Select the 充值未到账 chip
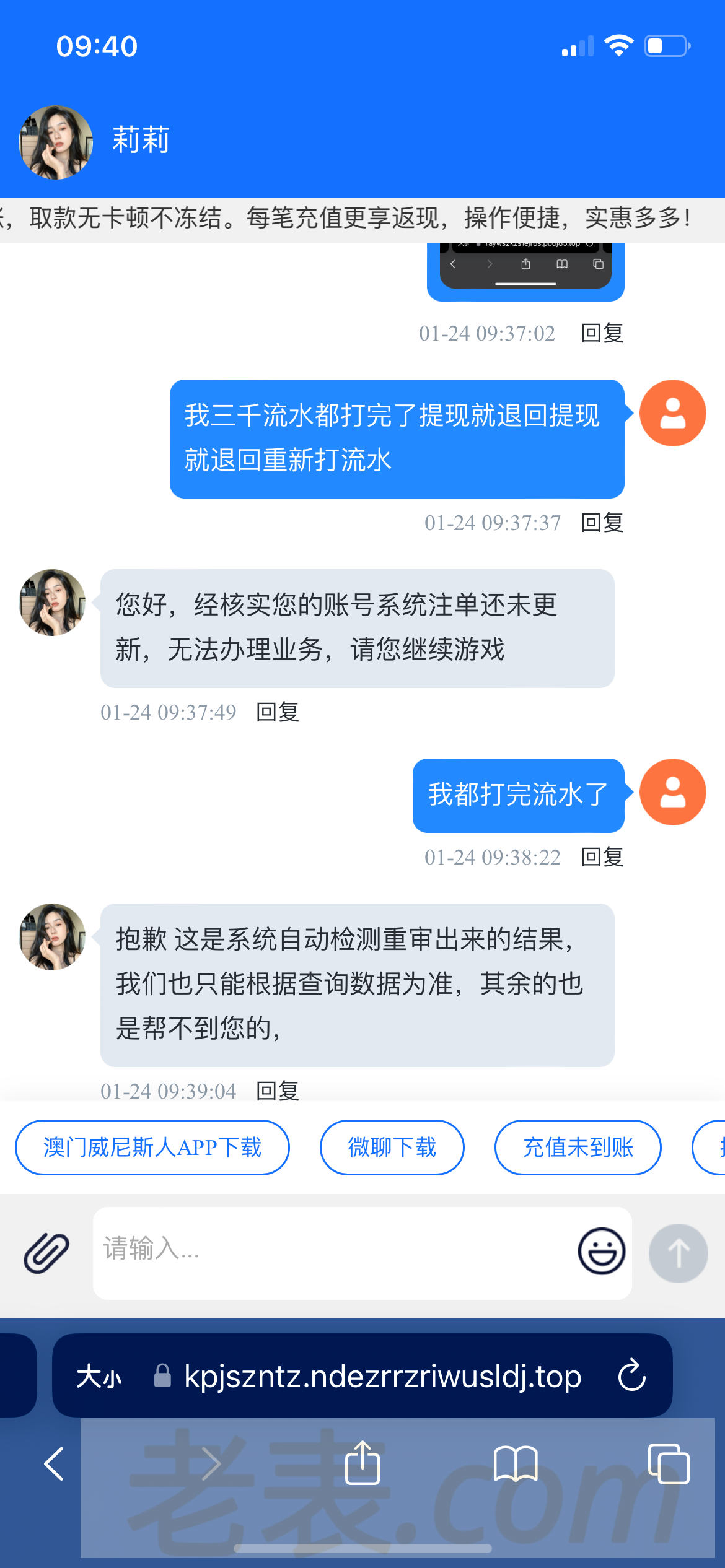The height and width of the screenshot is (1568, 725). pyautogui.click(x=578, y=1148)
